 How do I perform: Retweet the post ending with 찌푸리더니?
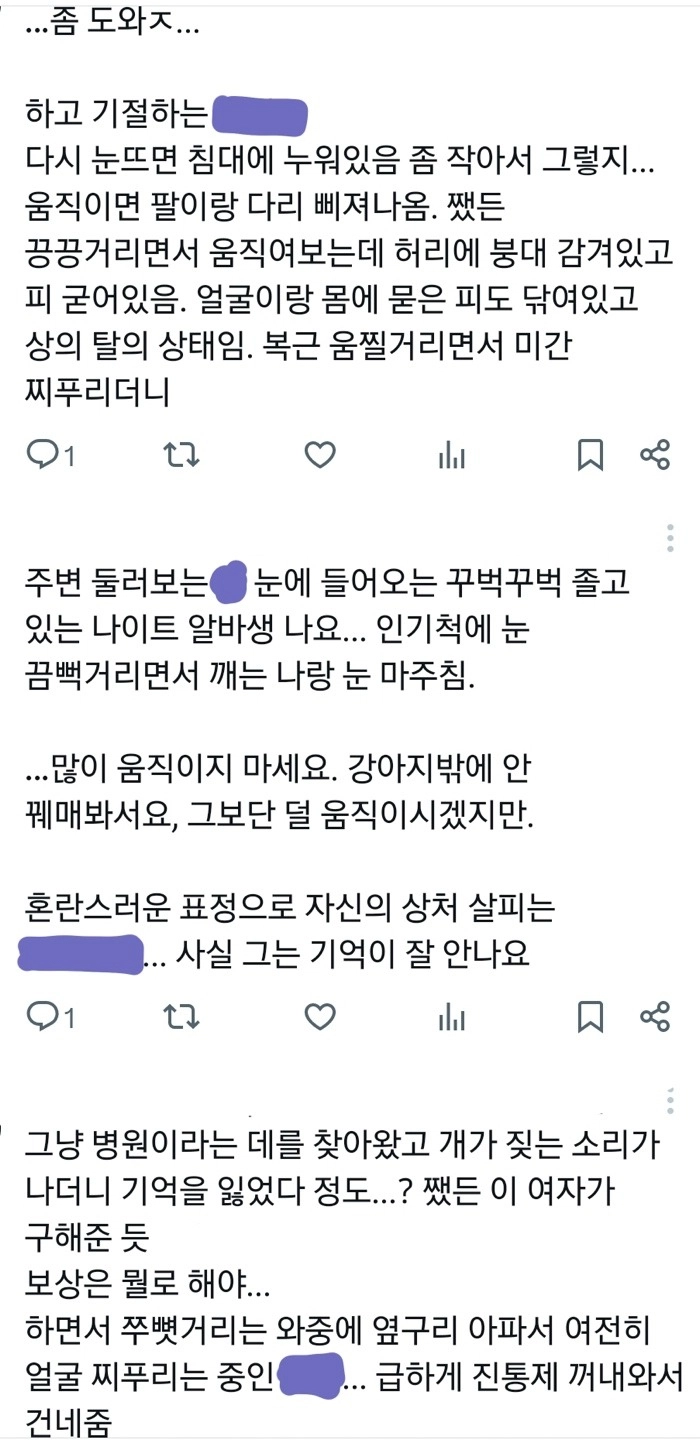coord(181,456)
